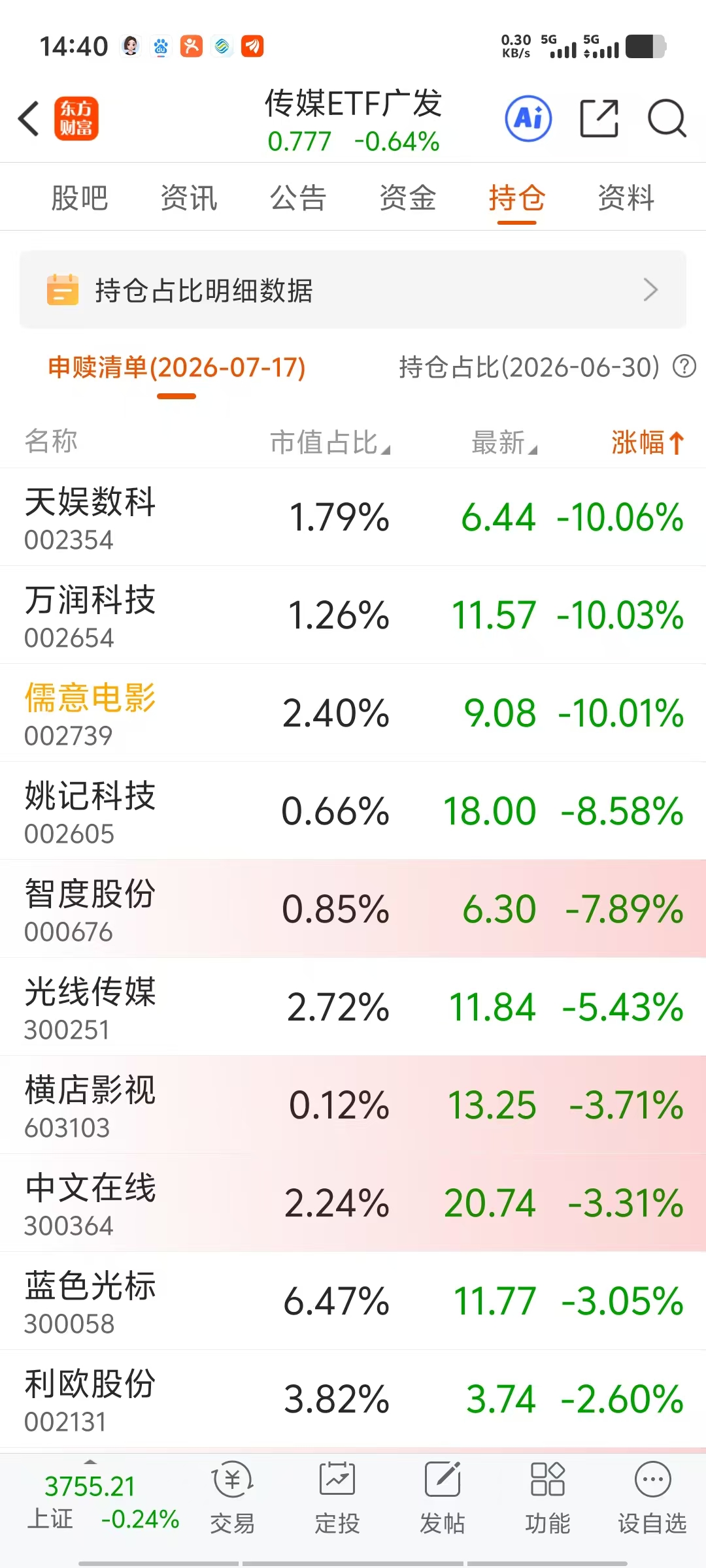Screen dimensions: 706x1568
Task: Open the search magnifier
Action: pos(667,119)
